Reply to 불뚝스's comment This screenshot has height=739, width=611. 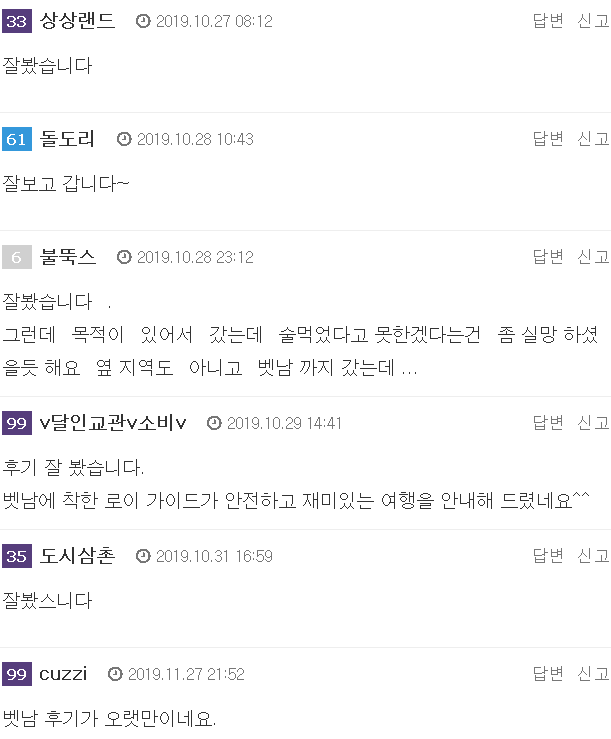[x=548, y=257]
